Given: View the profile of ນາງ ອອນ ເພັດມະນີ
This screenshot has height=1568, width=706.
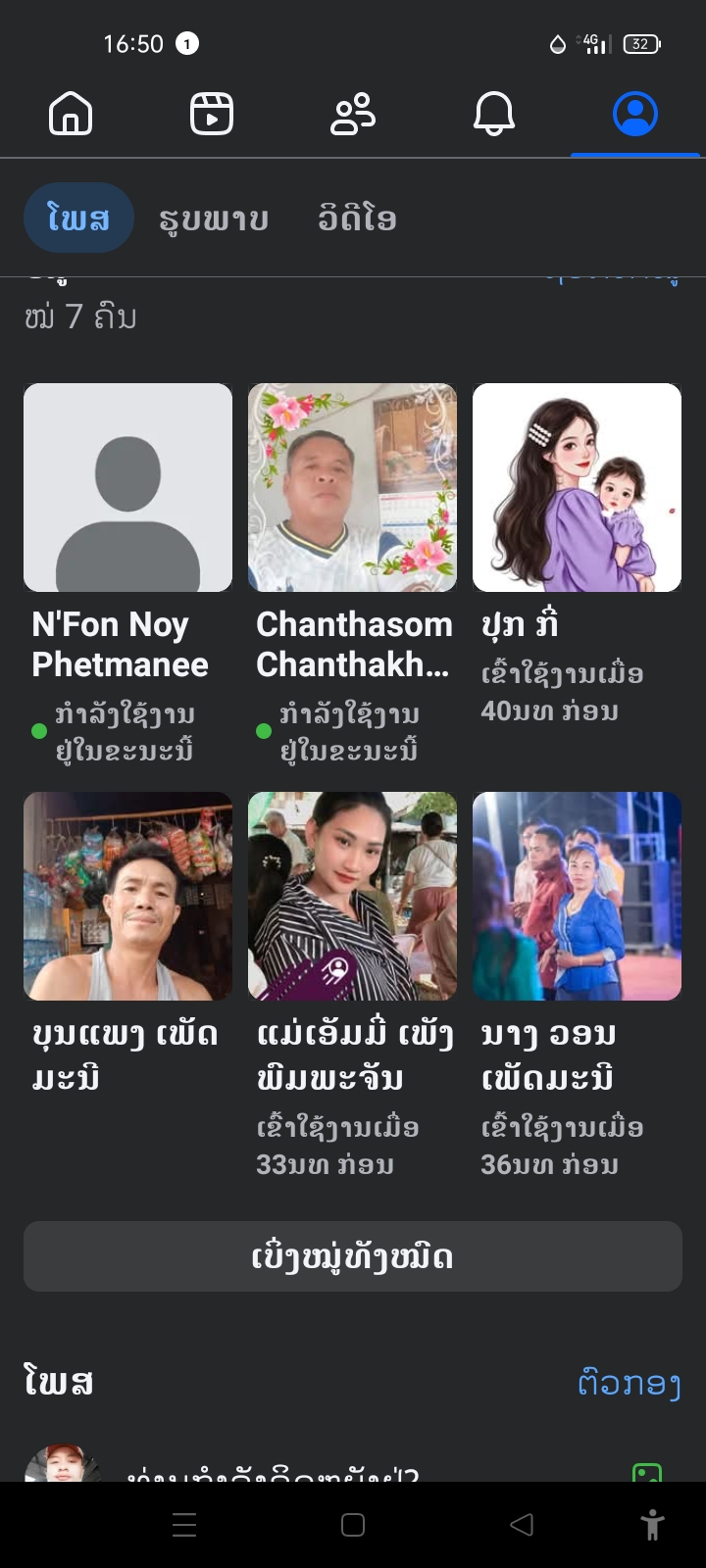Looking at the screenshot, I should point(577,897).
